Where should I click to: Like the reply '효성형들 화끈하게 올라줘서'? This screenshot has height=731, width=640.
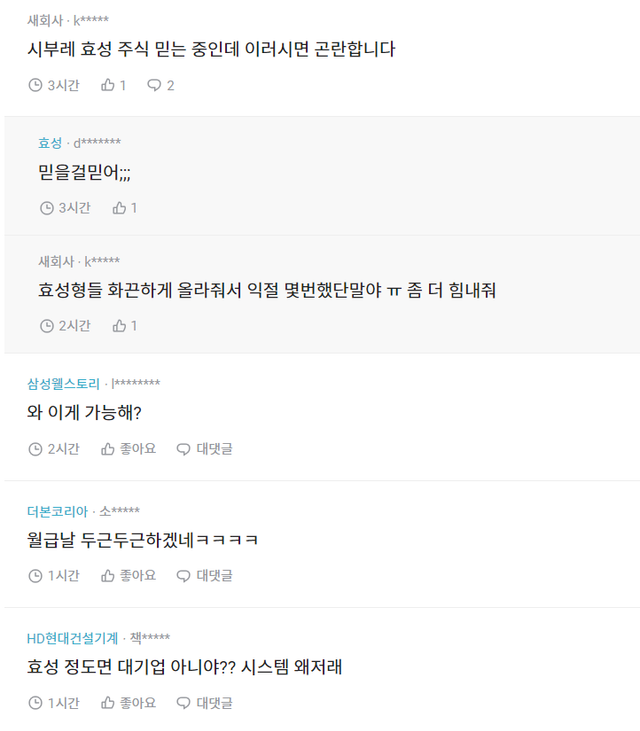124,325
